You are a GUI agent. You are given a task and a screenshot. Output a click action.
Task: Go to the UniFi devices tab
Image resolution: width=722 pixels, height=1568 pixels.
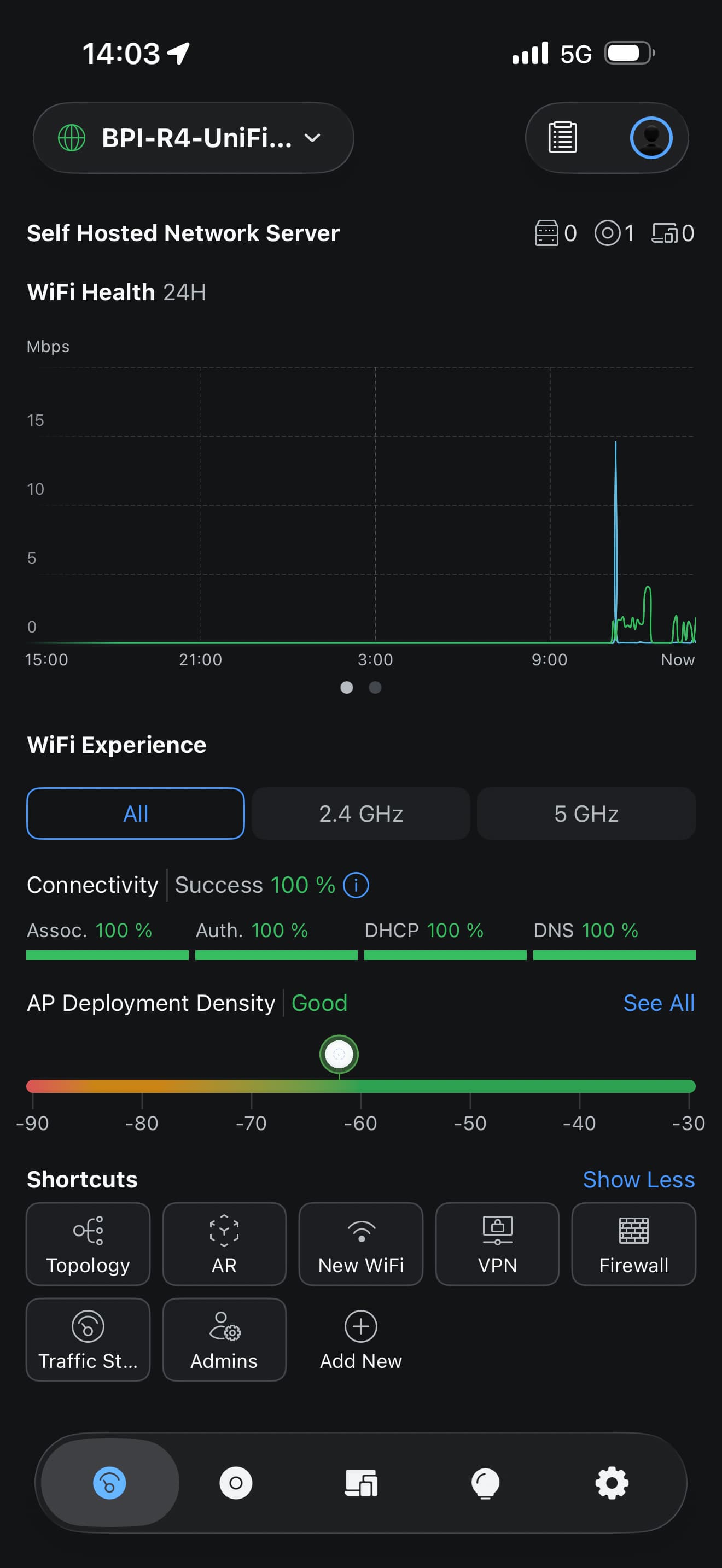[236, 1483]
